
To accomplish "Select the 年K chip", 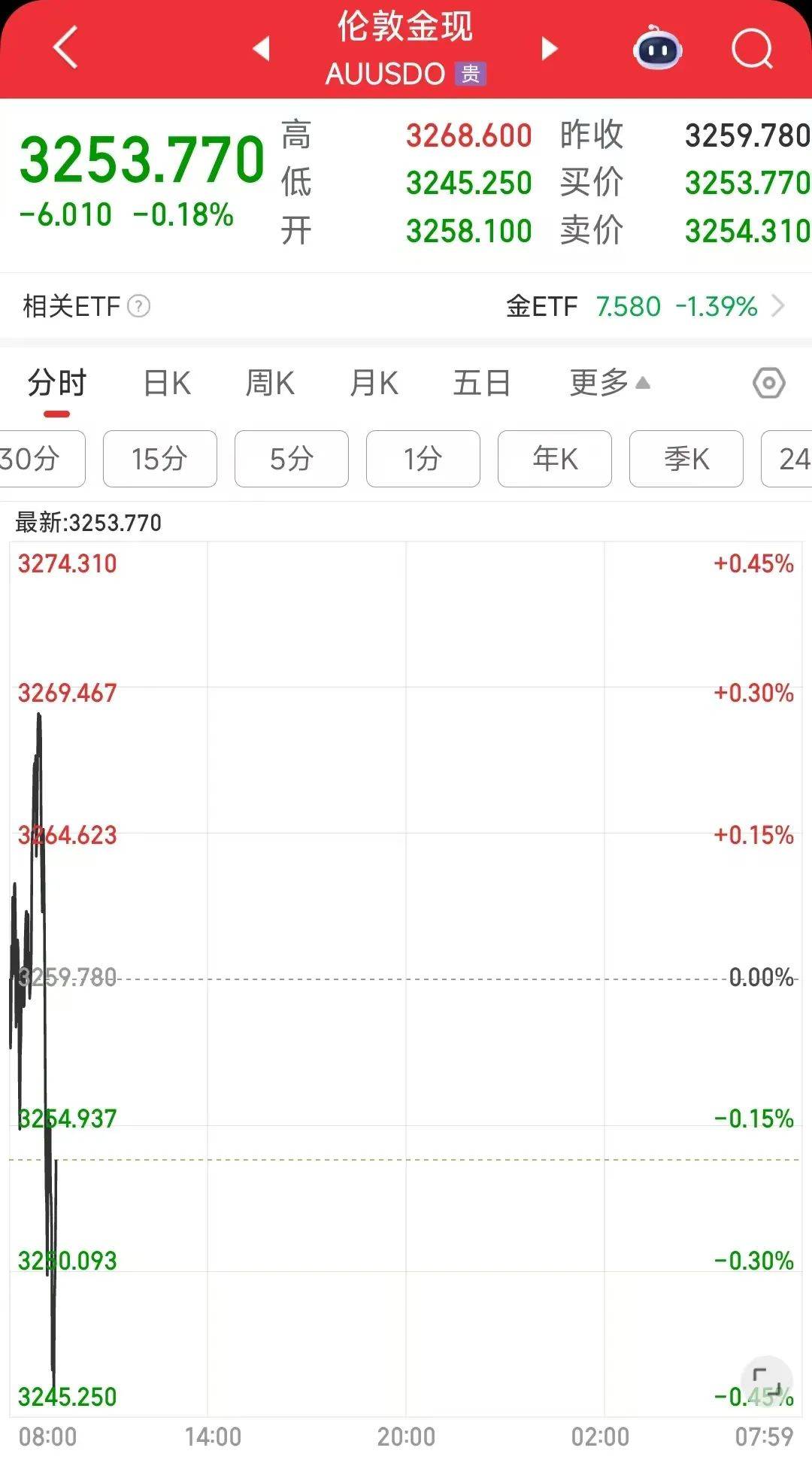I will tap(555, 459).
